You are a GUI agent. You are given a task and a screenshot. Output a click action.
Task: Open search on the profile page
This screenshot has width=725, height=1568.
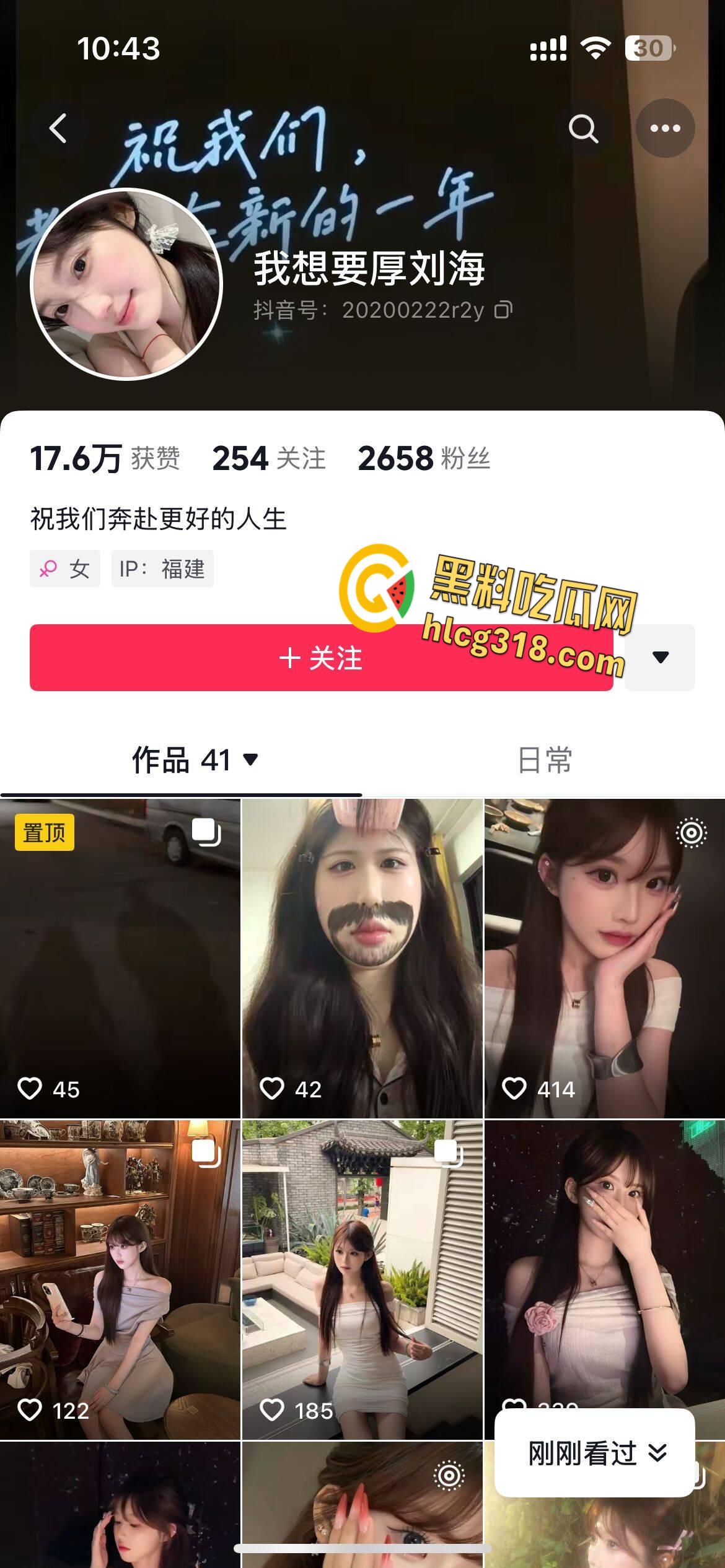[x=585, y=127]
